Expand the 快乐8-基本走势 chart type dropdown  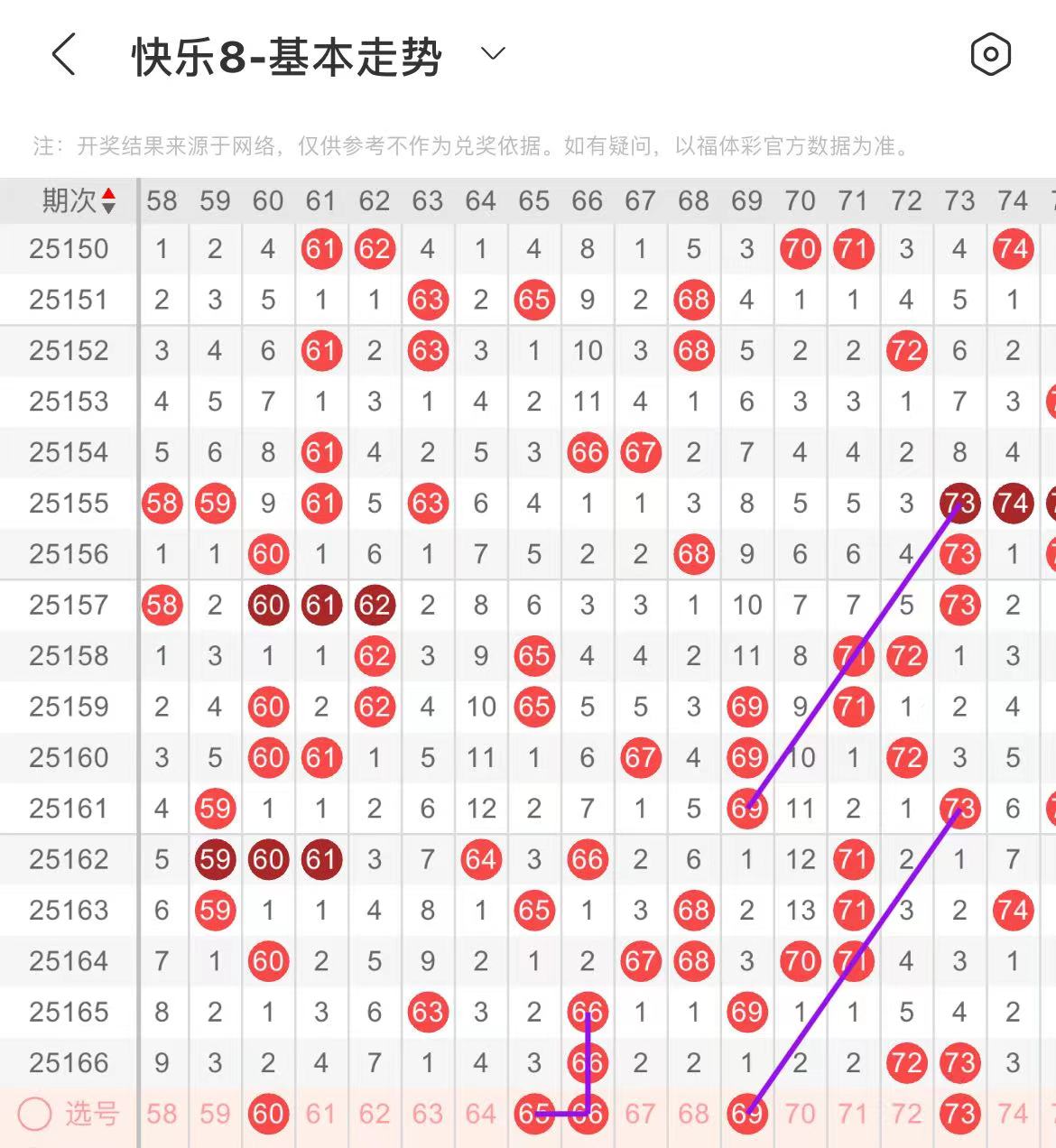click(x=493, y=54)
